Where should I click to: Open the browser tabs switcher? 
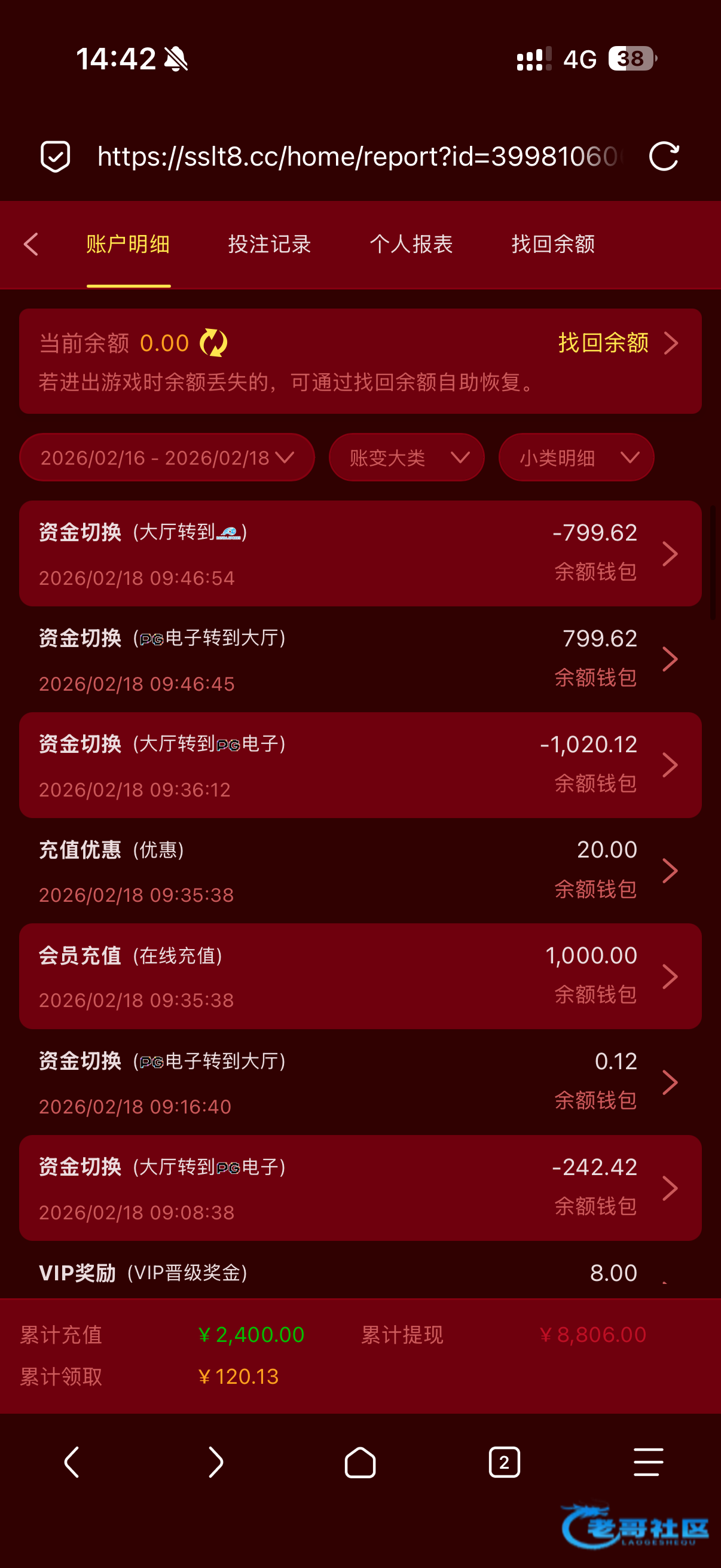click(x=505, y=1462)
